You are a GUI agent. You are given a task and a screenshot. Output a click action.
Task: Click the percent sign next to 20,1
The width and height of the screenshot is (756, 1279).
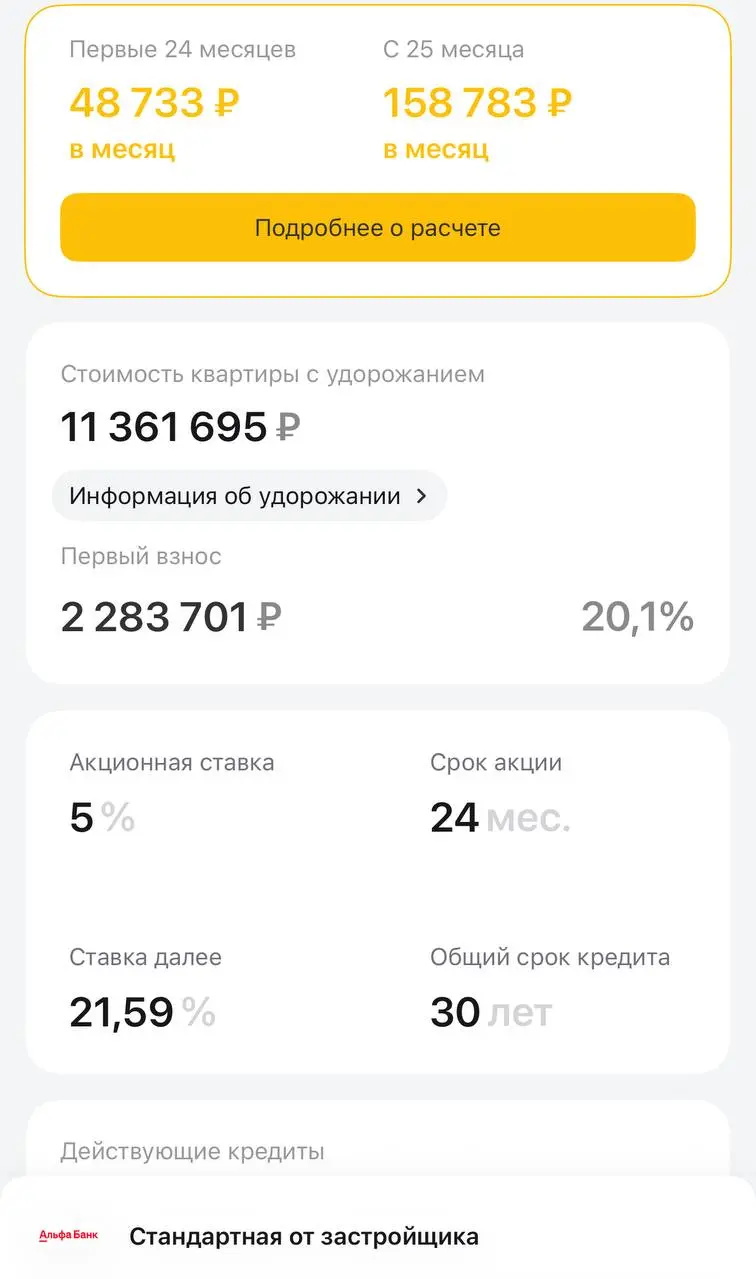[x=677, y=617]
